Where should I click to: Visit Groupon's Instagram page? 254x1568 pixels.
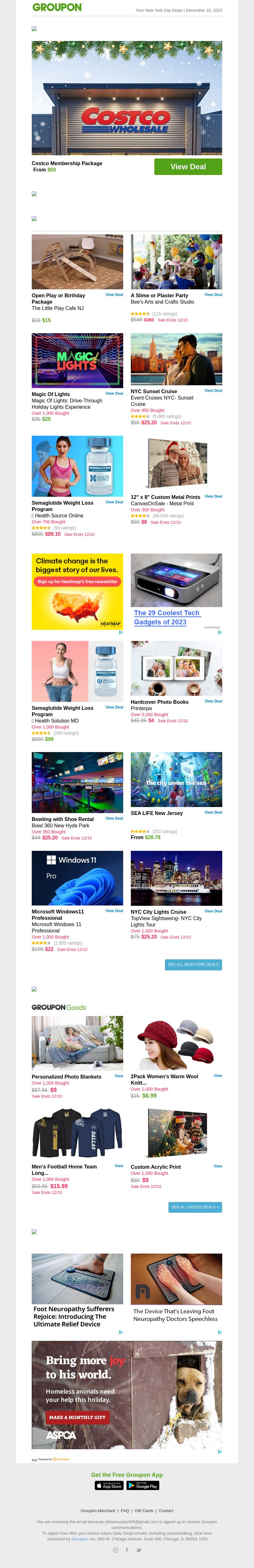click(x=115, y=1550)
